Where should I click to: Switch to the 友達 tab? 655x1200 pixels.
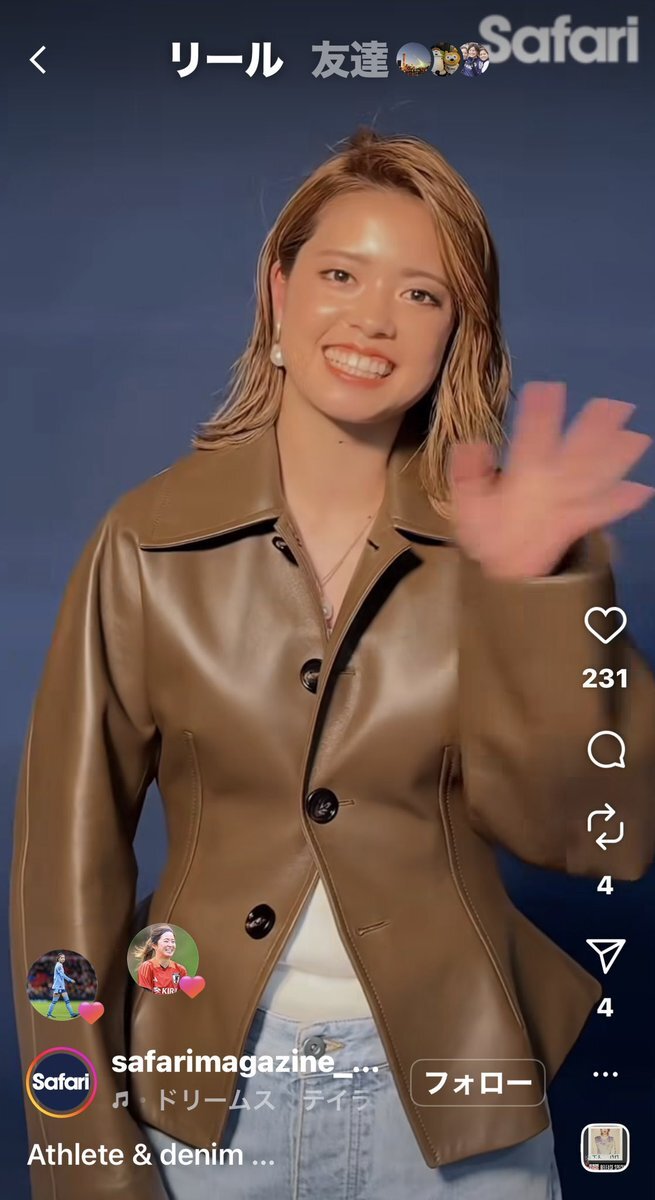pyautogui.click(x=349, y=61)
